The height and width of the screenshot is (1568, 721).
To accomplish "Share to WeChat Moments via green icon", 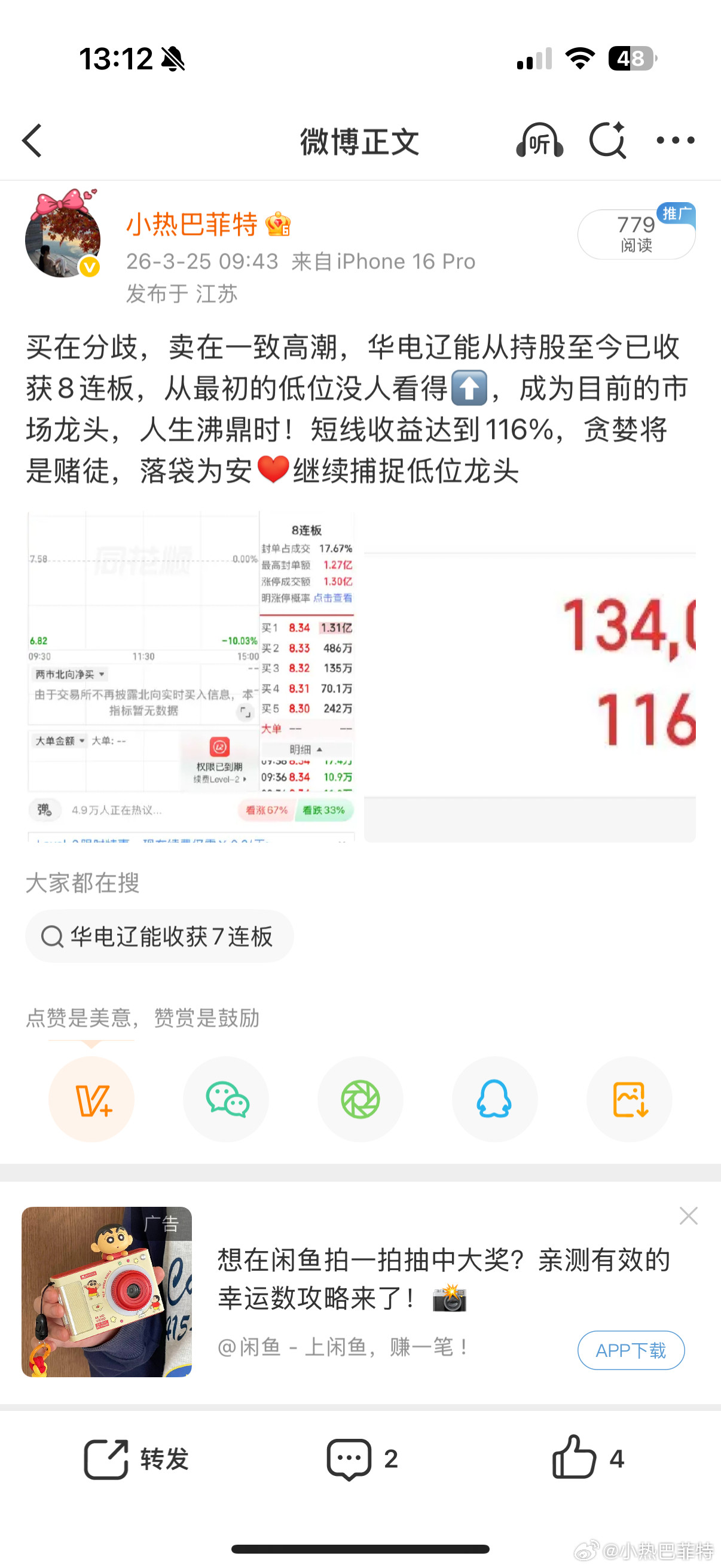I will point(360,1099).
